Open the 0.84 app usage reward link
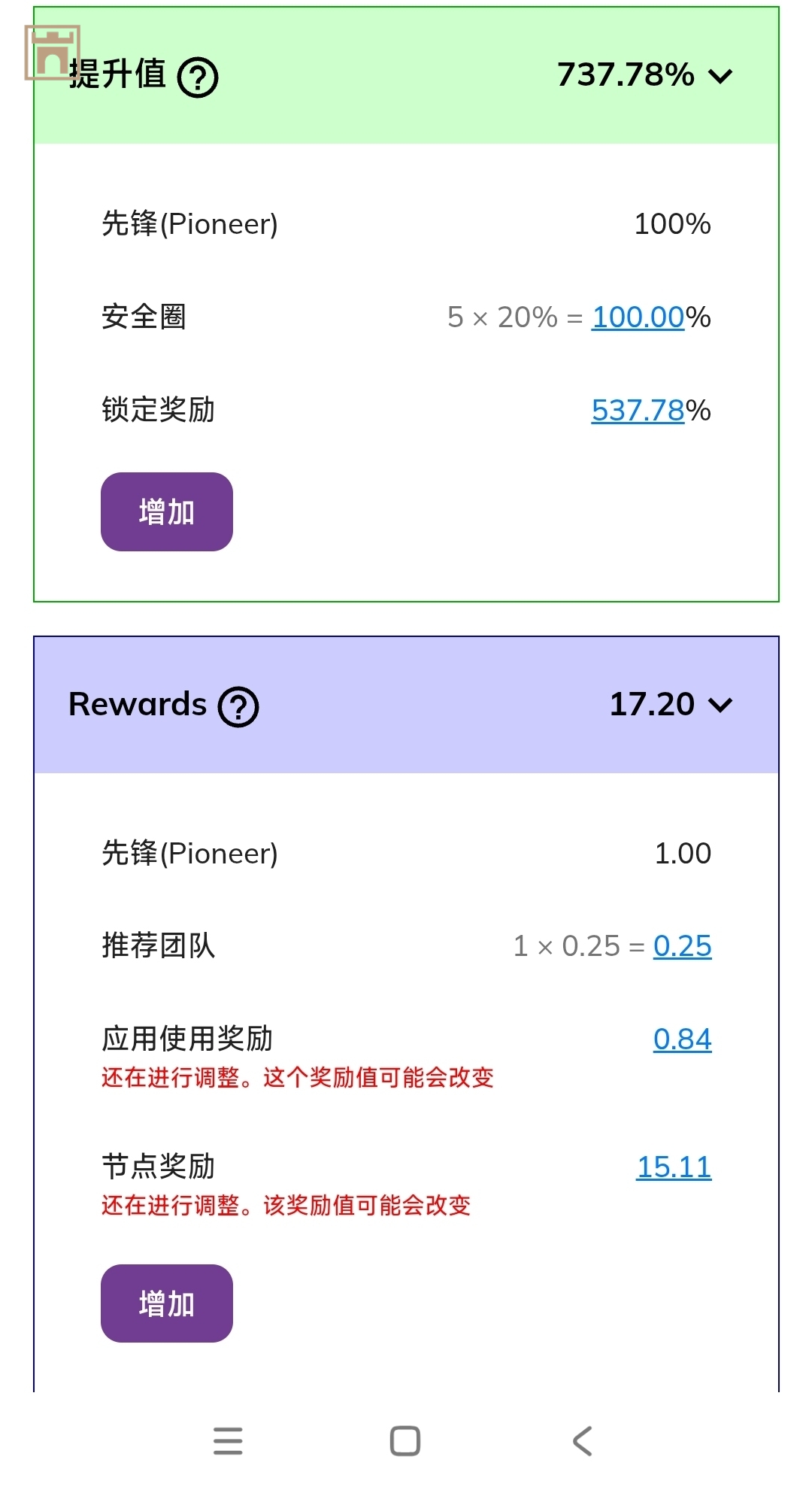 click(682, 1039)
